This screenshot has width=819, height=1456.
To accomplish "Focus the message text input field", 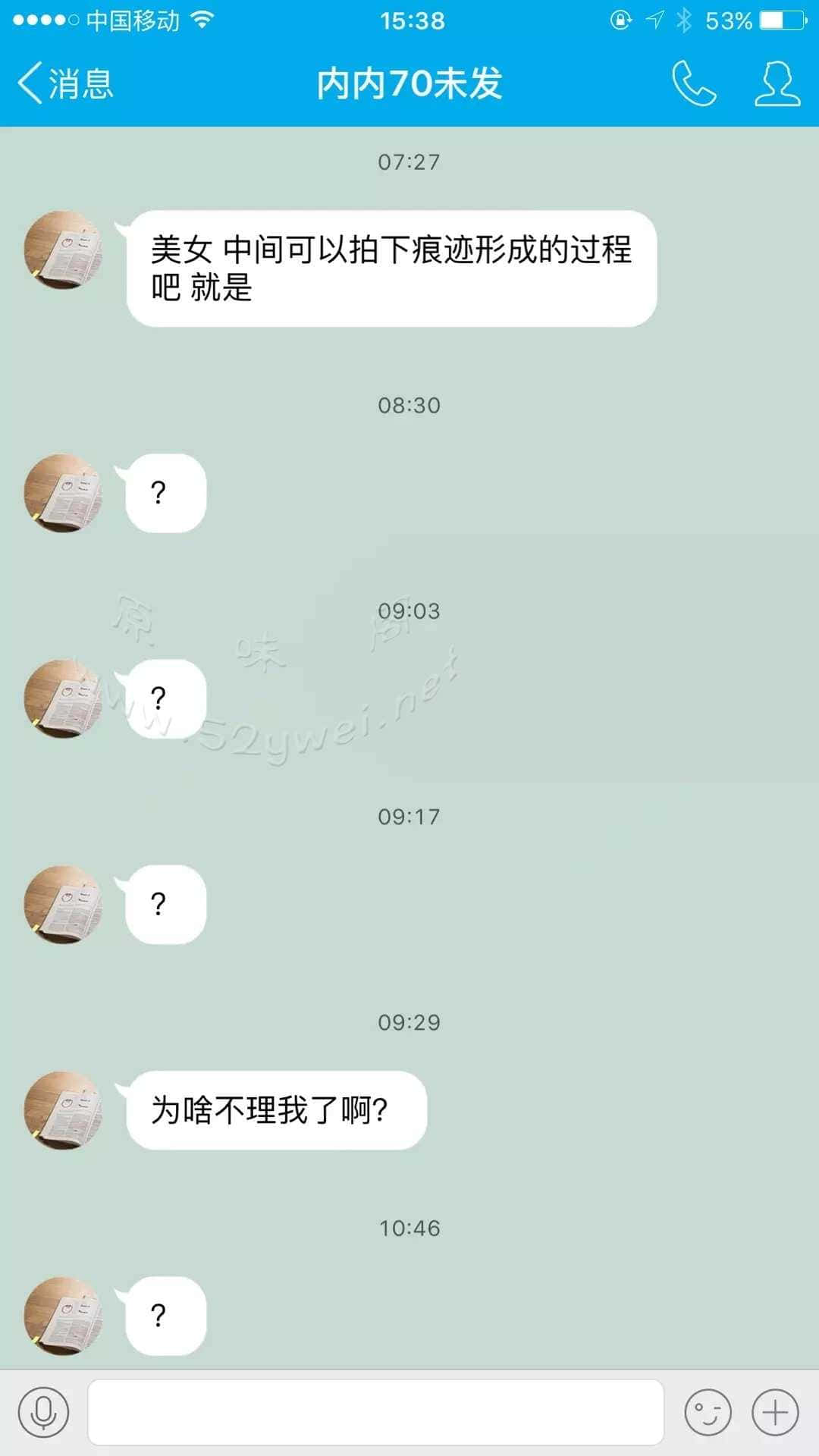I will click(376, 1412).
